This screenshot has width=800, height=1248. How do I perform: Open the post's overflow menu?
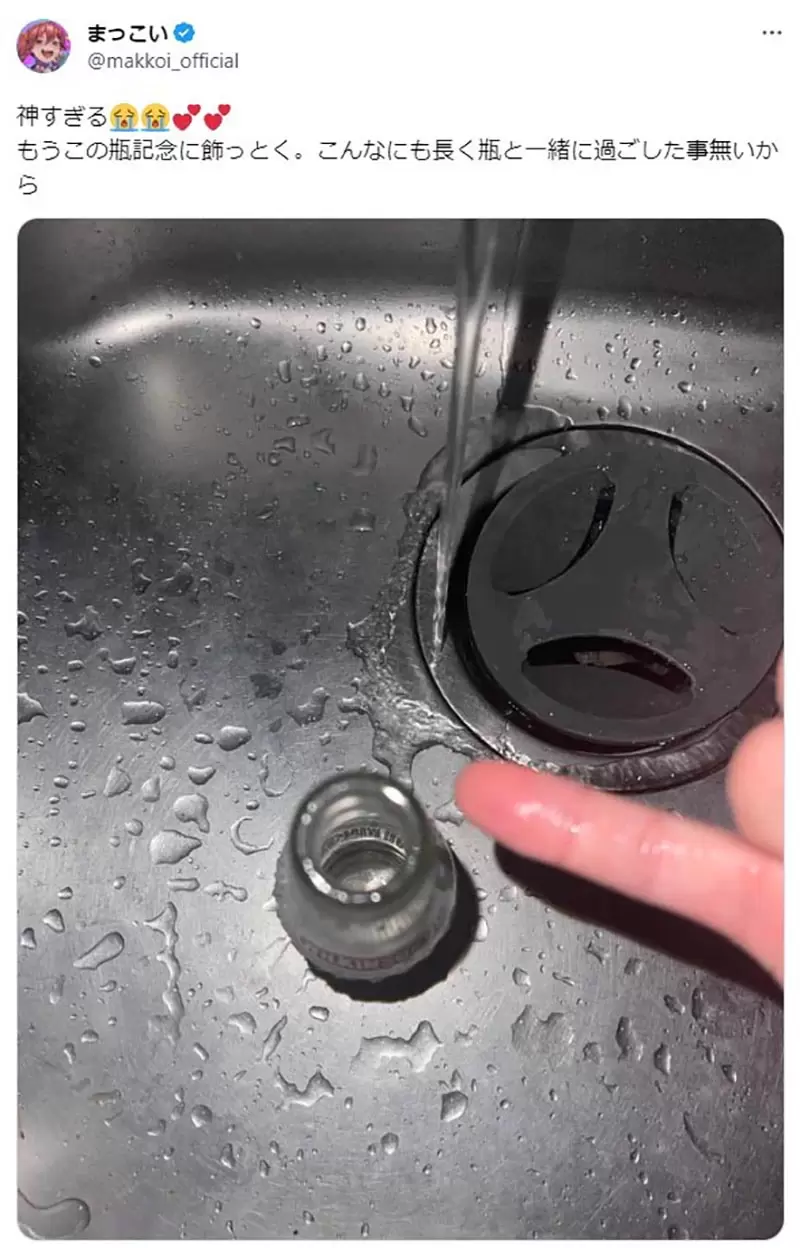coord(771,32)
